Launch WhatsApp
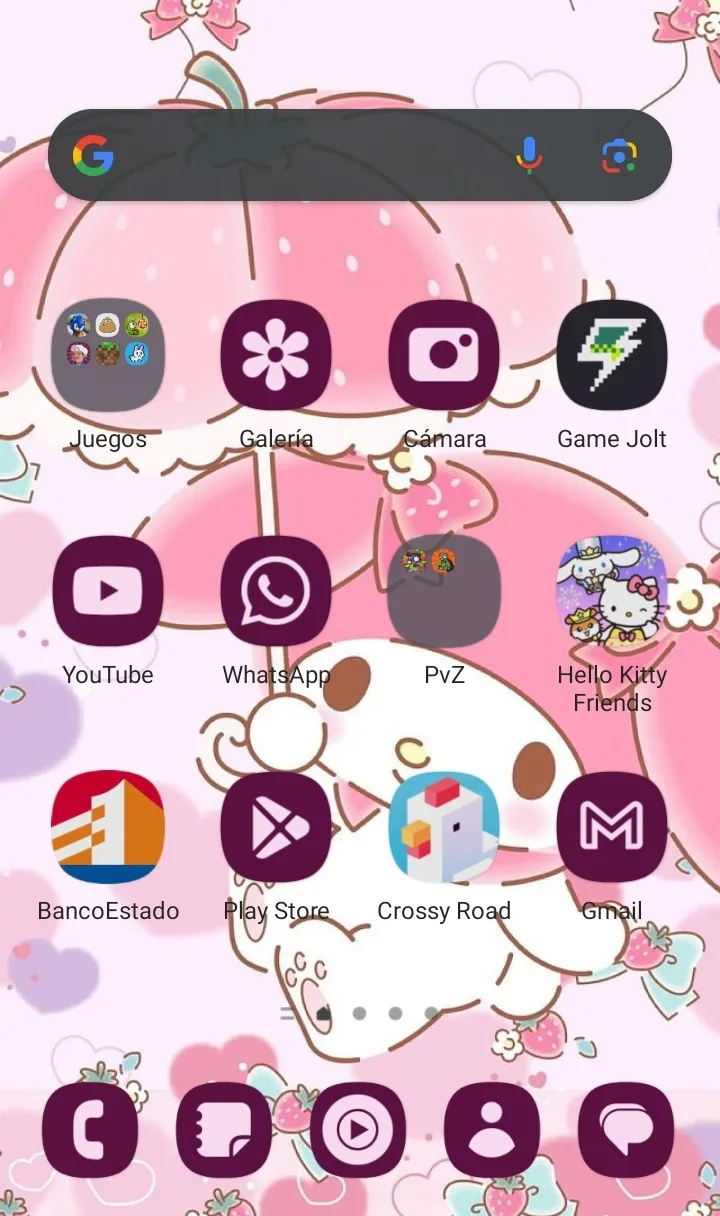The width and height of the screenshot is (720, 1216). click(x=276, y=591)
